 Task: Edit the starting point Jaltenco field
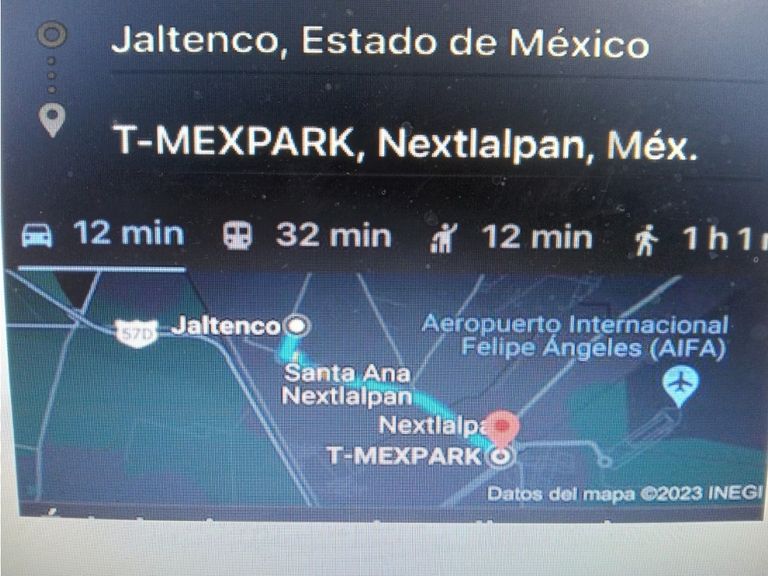point(380,43)
